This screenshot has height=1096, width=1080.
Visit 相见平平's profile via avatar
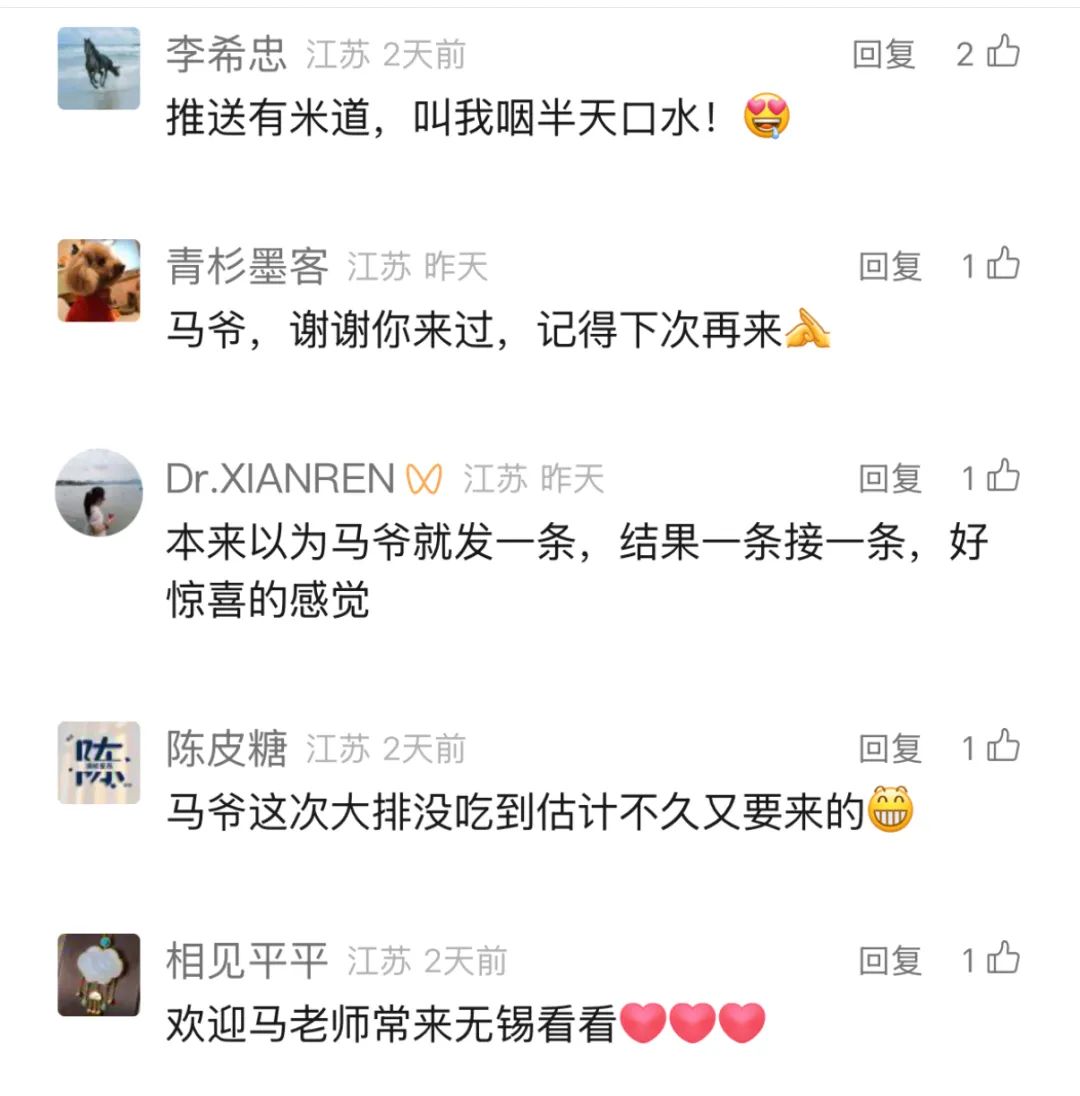pyautogui.click(x=98, y=974)
